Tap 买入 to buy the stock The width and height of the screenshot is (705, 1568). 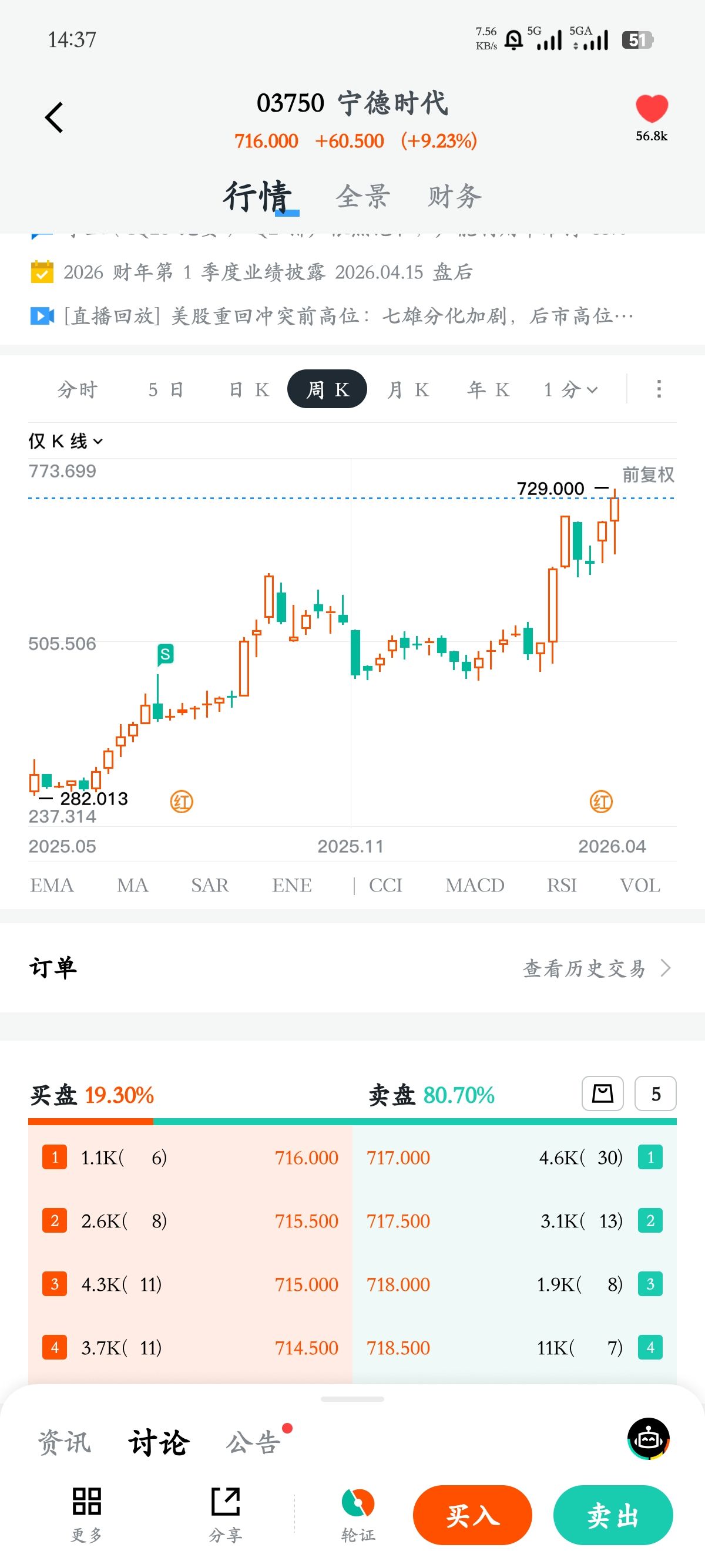[x=472, y=1515]
